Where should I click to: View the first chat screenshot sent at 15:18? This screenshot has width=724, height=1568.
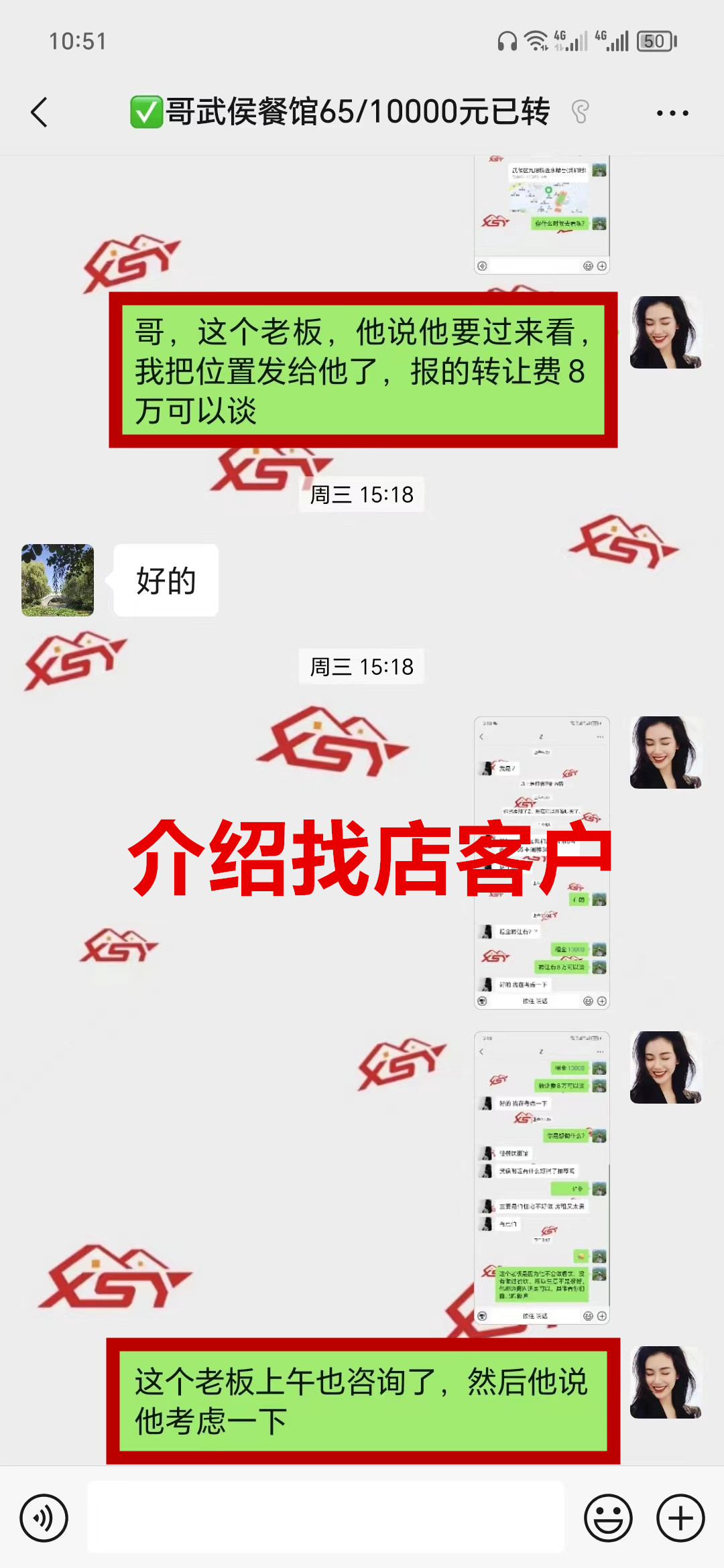[x=542, y=862]
